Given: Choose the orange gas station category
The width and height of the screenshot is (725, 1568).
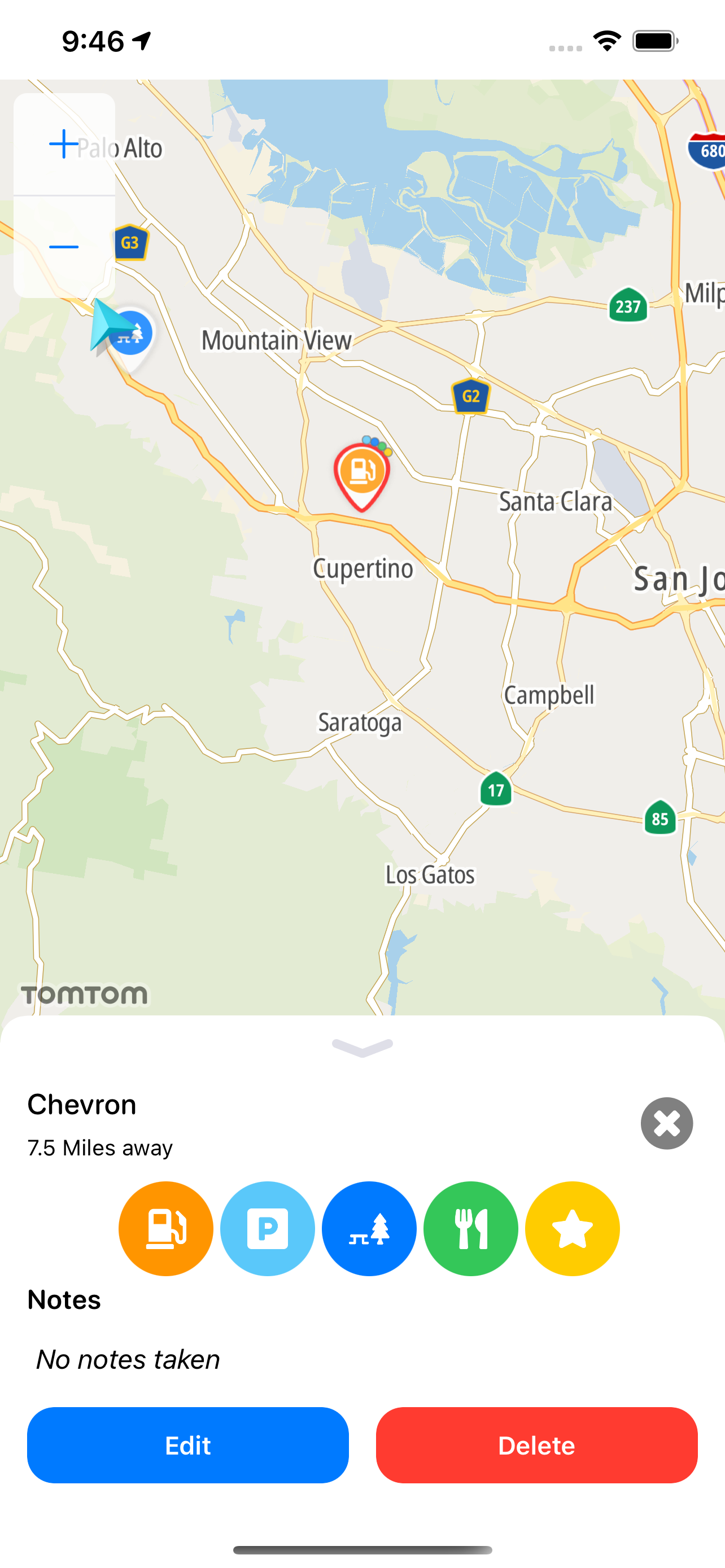Looking at the screenshot, I should (x=165, y=1229).
